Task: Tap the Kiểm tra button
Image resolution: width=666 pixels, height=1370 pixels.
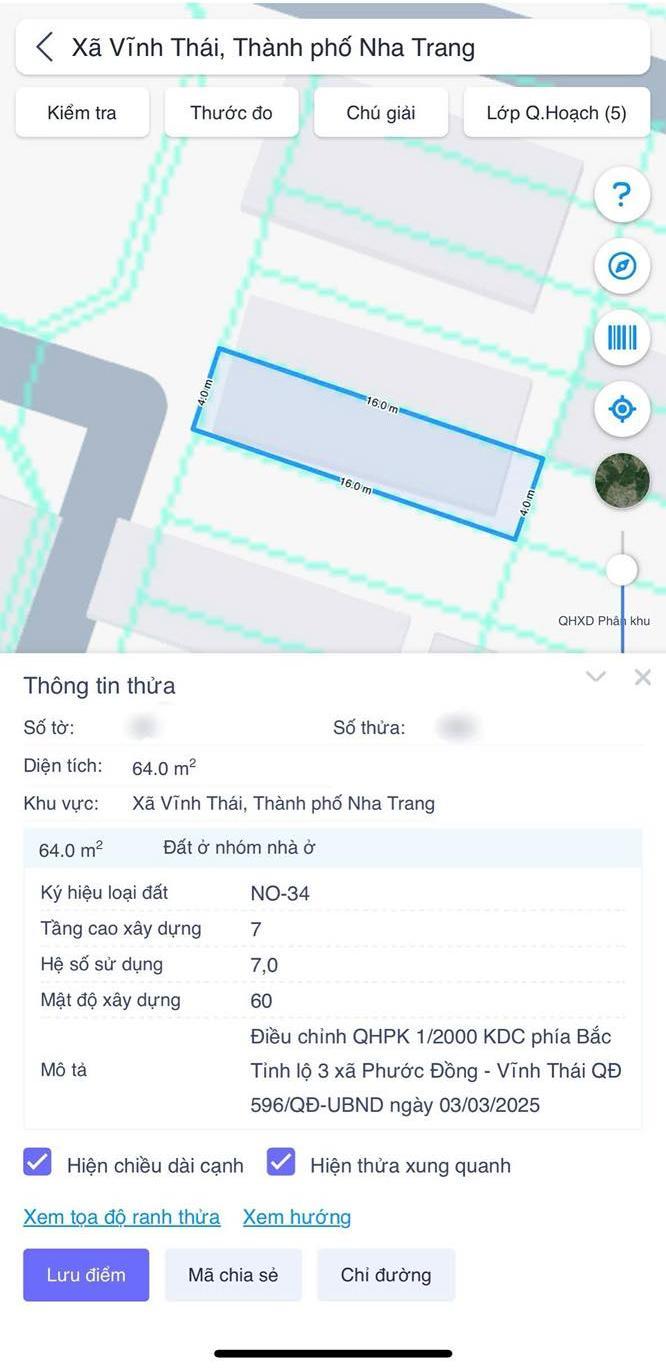Action: pyautogui.click(x=82, y=113)
